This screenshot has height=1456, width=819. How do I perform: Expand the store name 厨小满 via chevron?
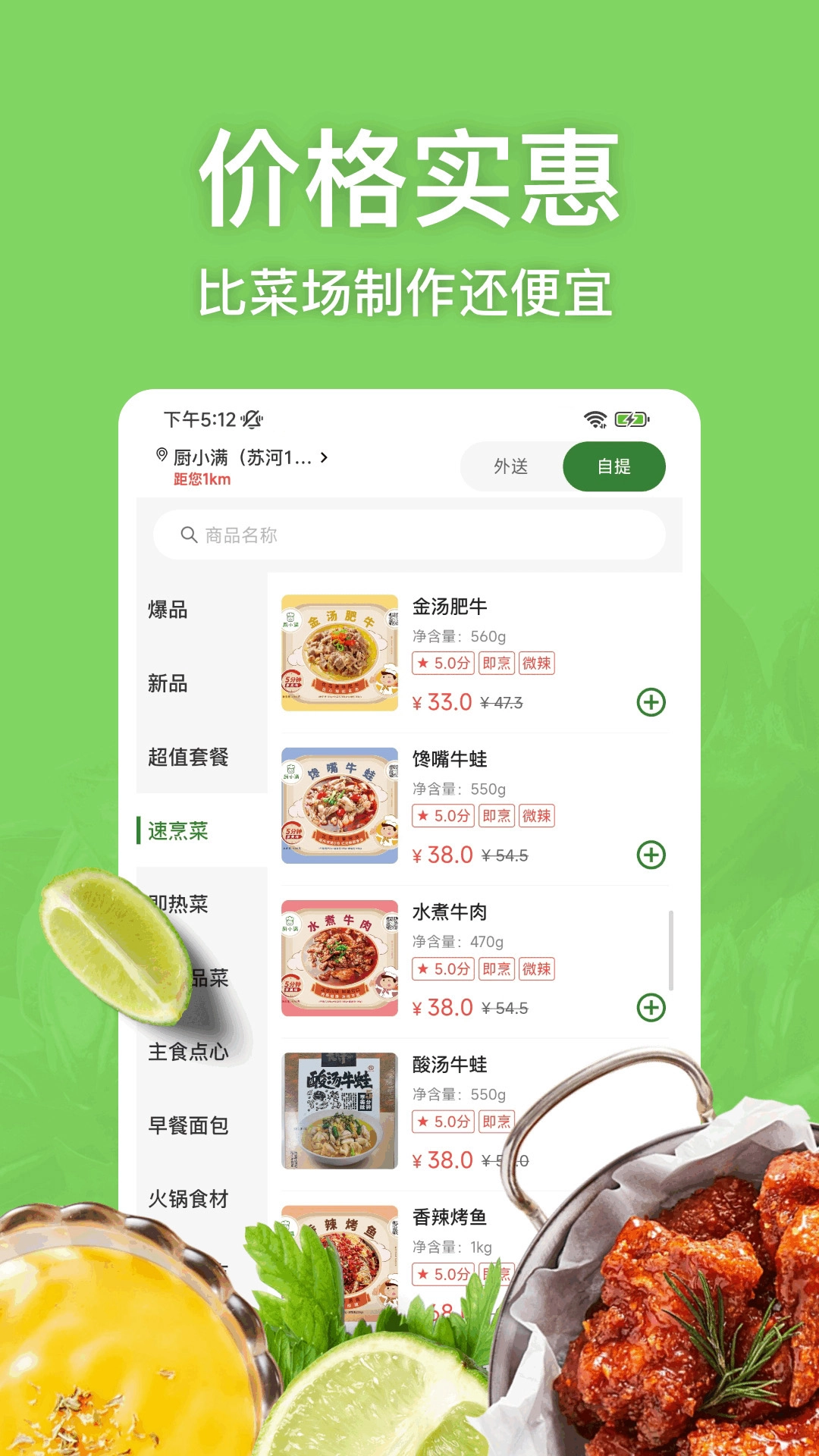coord(324,457)
